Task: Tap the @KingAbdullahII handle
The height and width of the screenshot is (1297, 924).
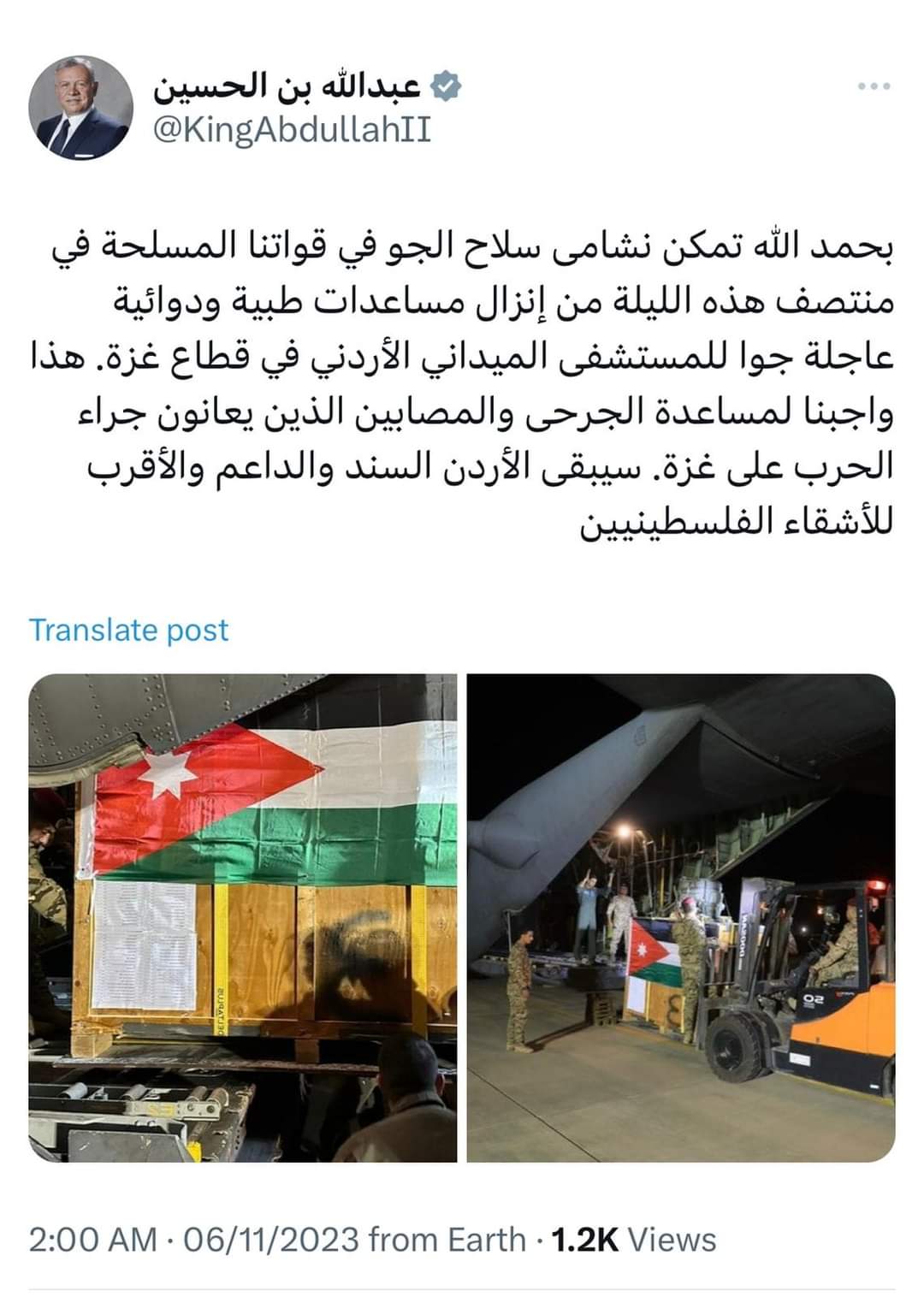Action: (292, 130)
